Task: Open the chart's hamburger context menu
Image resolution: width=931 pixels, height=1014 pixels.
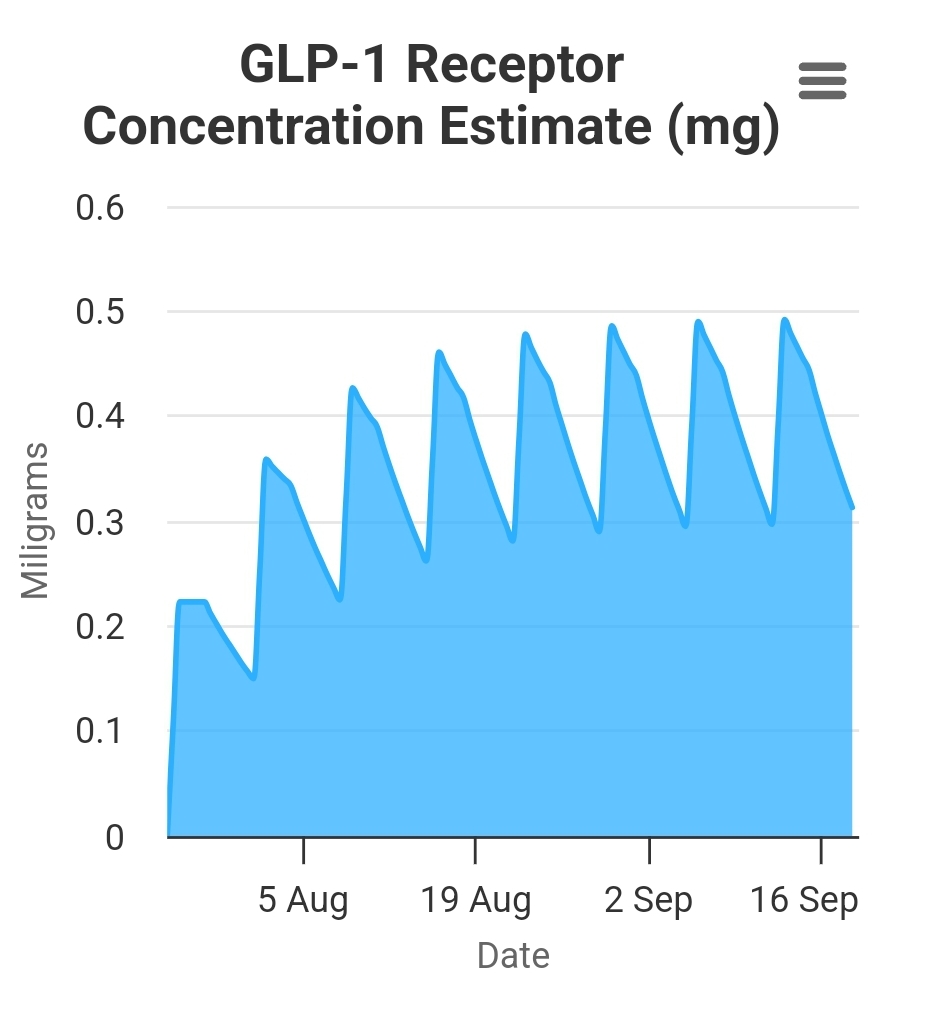Action: click(x=822, y=81)
